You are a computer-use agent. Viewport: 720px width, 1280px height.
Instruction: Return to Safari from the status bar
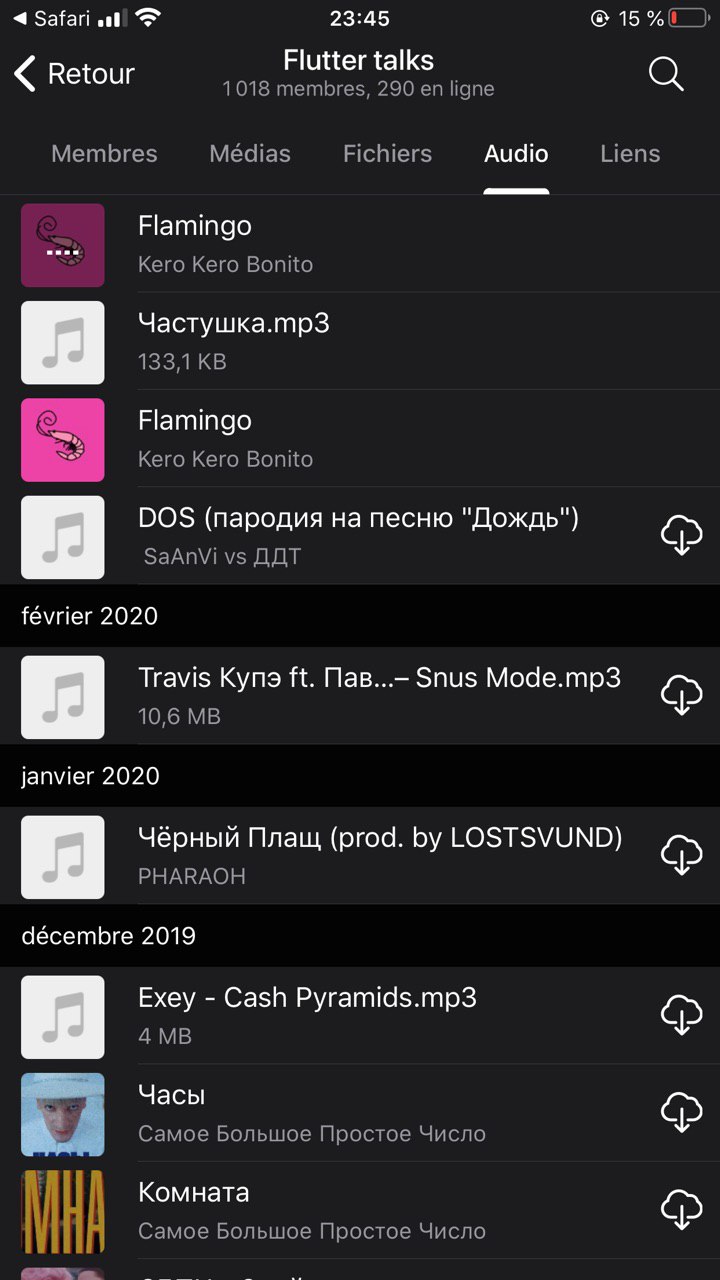(x=52, y=18)
